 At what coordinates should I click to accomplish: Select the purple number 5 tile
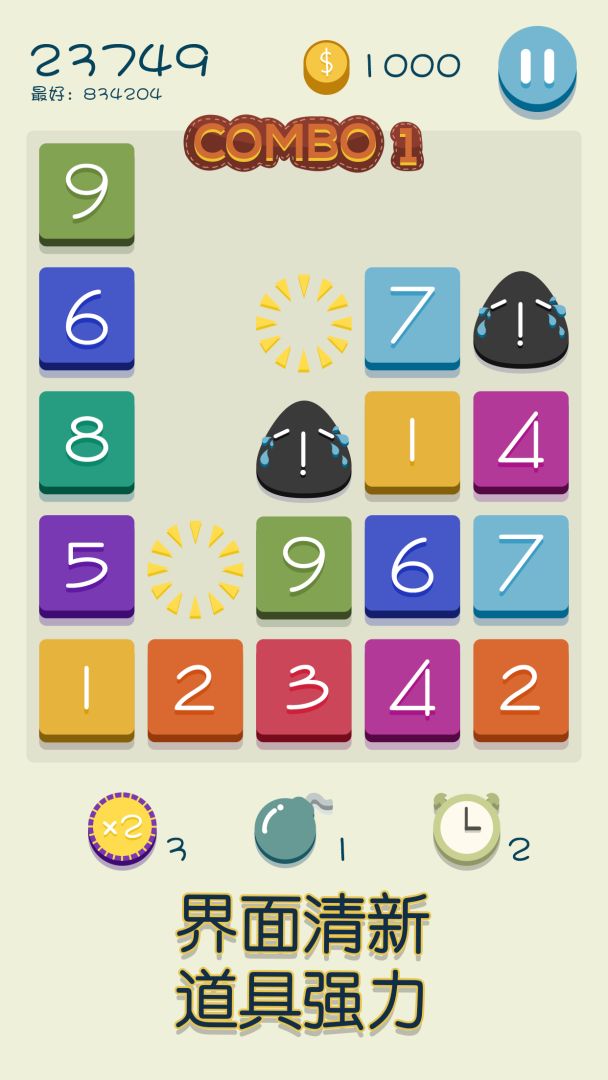[87, 564]
